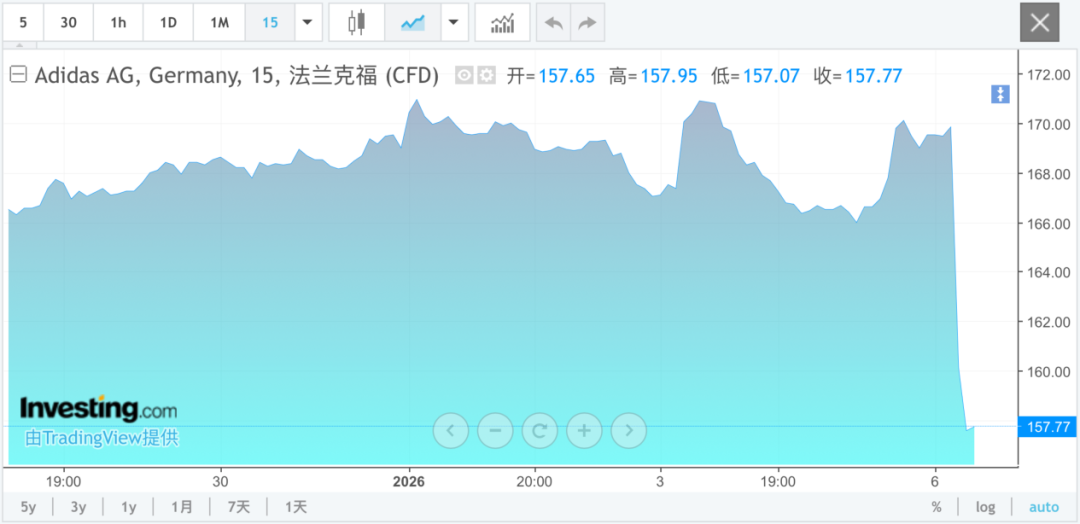Viewport: 1080px width, 524px height.
Task: Redo the chart change
Action: point(587,22)
